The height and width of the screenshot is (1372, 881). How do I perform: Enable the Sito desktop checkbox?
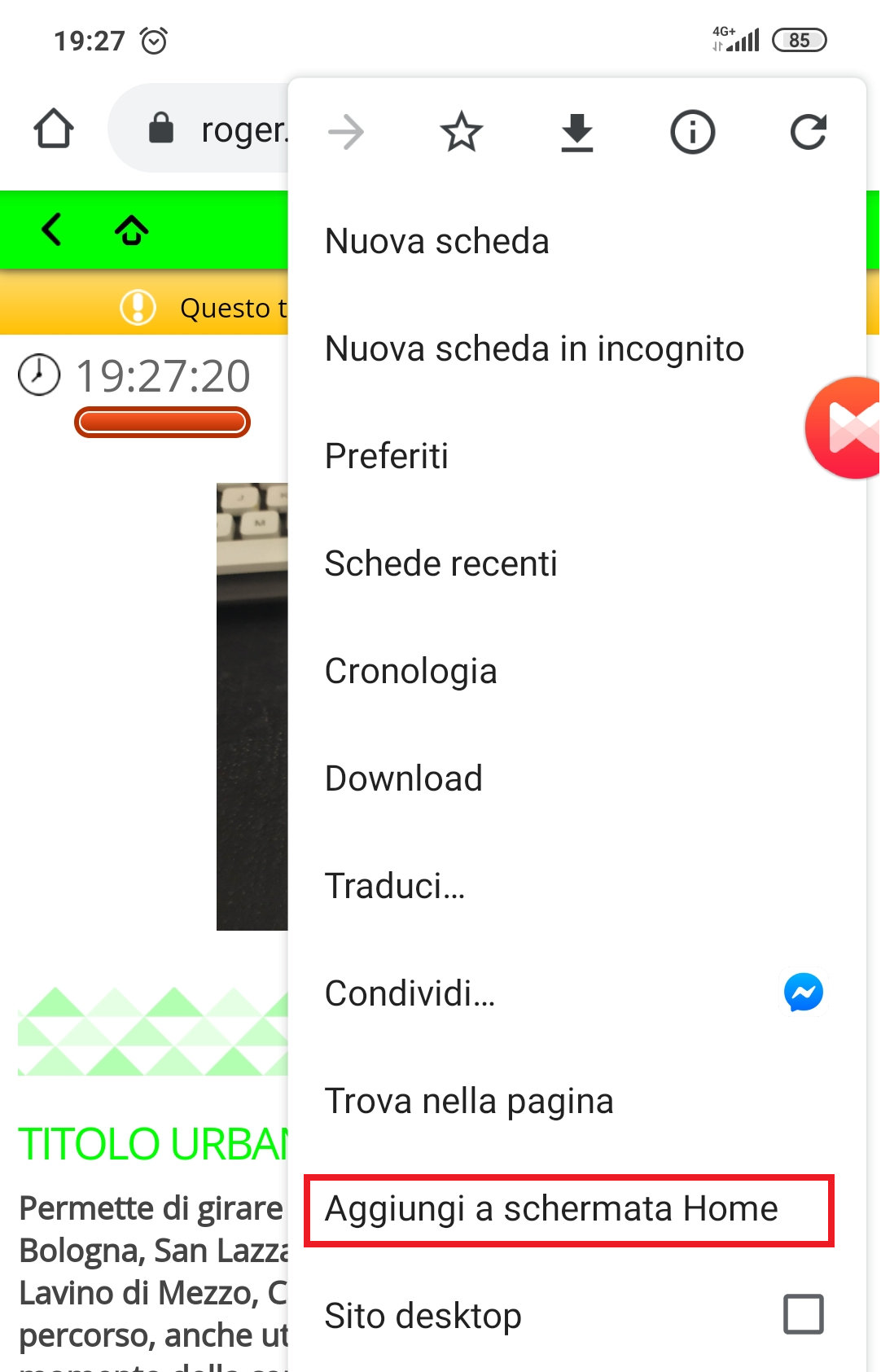click(x=804, y=1314)
